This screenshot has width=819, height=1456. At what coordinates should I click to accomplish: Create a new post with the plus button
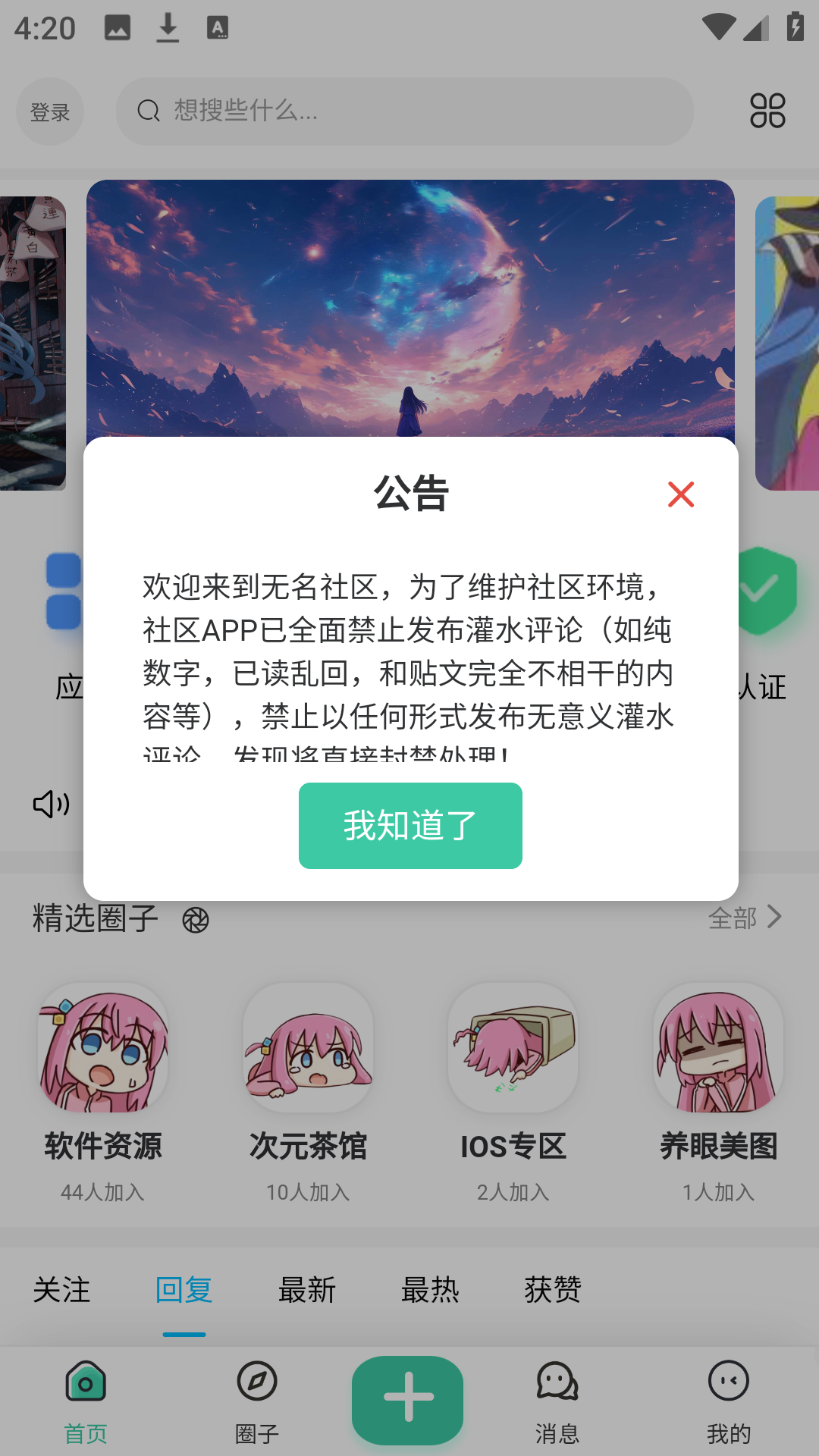pyautogui.click(x=407, y=1400)
